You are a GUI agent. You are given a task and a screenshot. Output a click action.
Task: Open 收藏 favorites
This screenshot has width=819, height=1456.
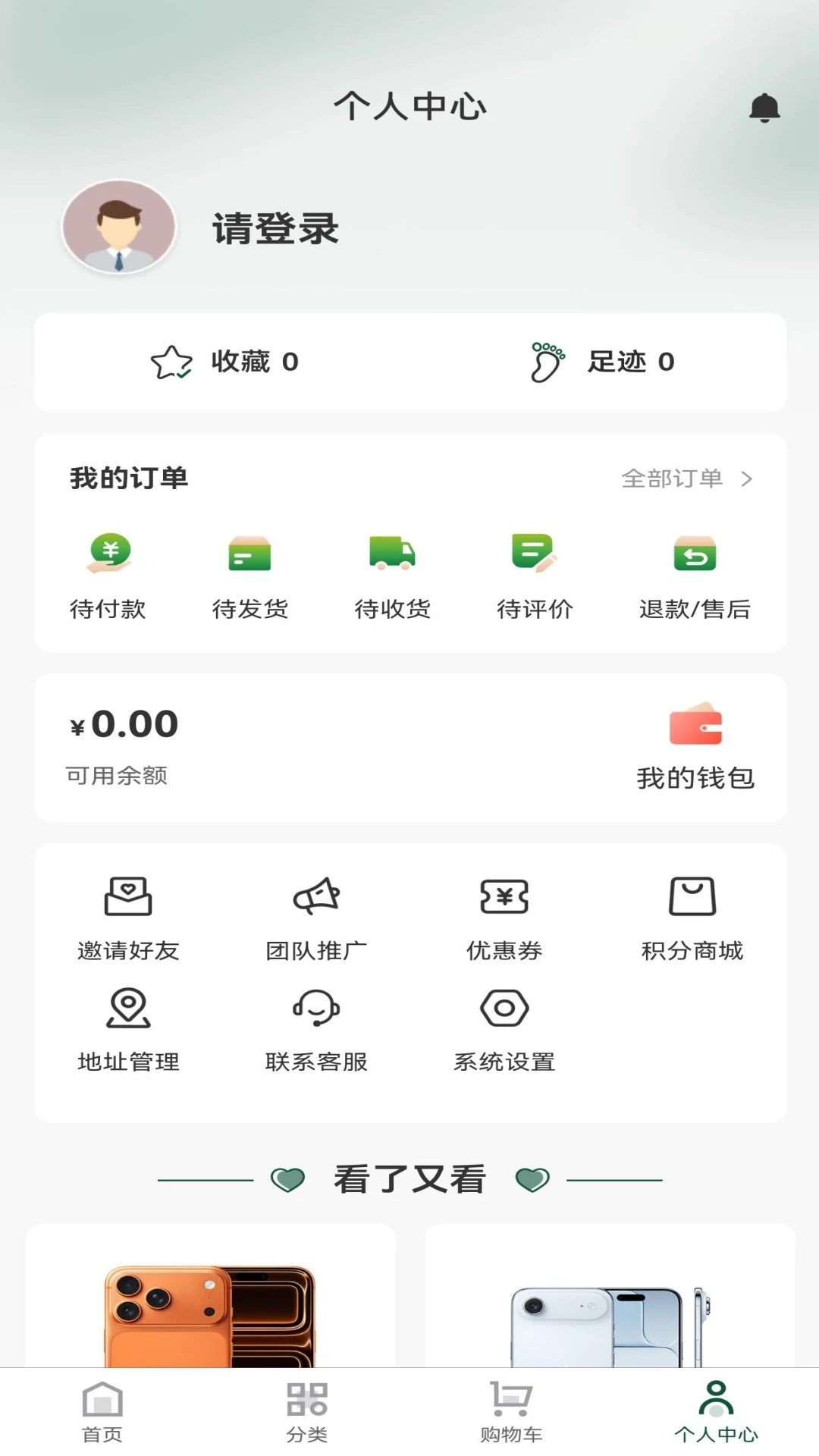[x=224, y=362]
